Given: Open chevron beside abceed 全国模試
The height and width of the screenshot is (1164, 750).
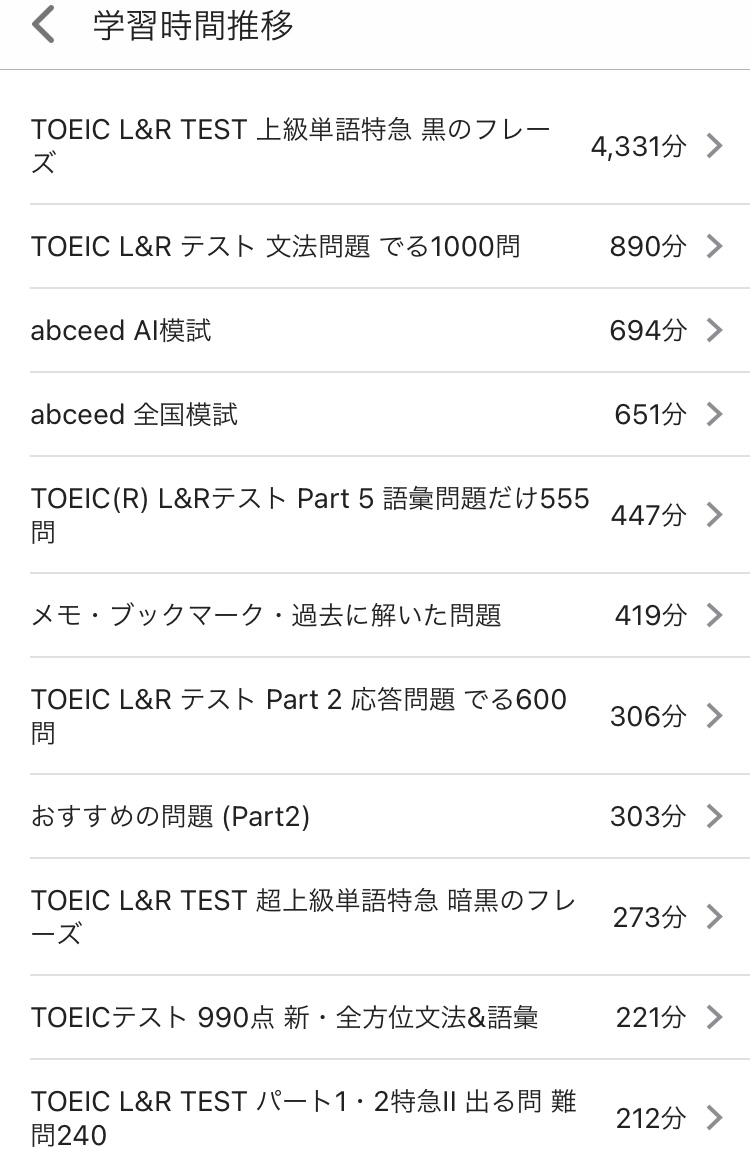Looking at the screenshot, I should pos(715,415).
